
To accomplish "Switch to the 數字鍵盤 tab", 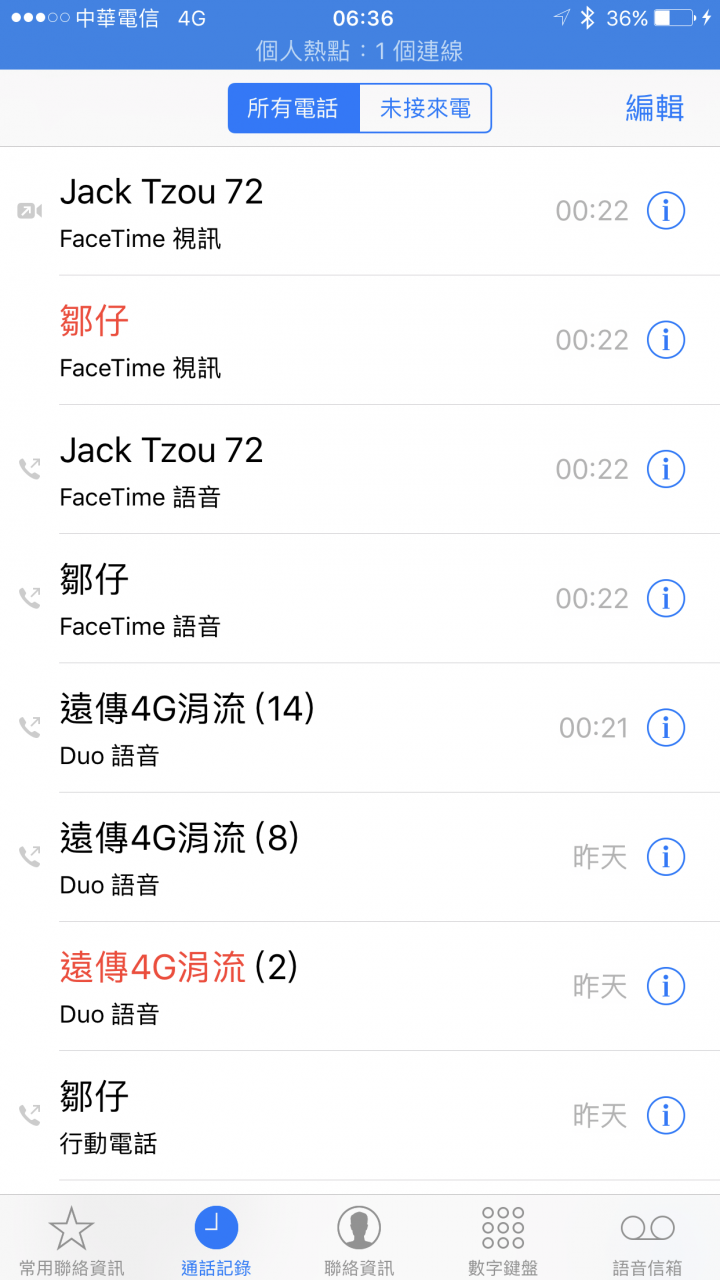I will [x=503, y=1240].
